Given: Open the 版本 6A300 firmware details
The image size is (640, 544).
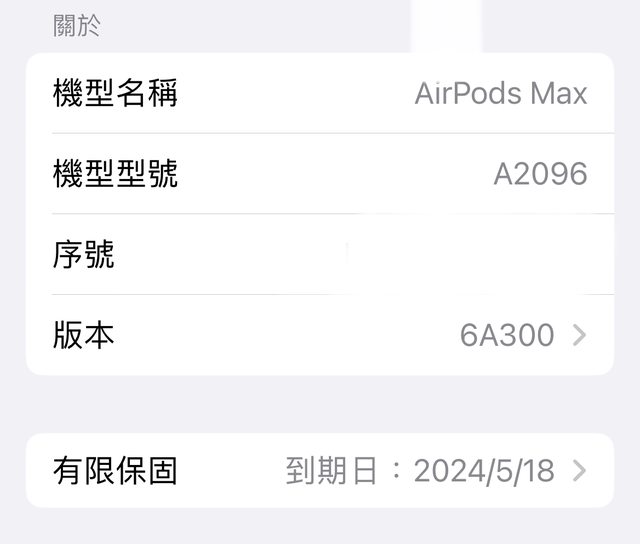Looking at the screenshot, I should click(x=319, y=335).
